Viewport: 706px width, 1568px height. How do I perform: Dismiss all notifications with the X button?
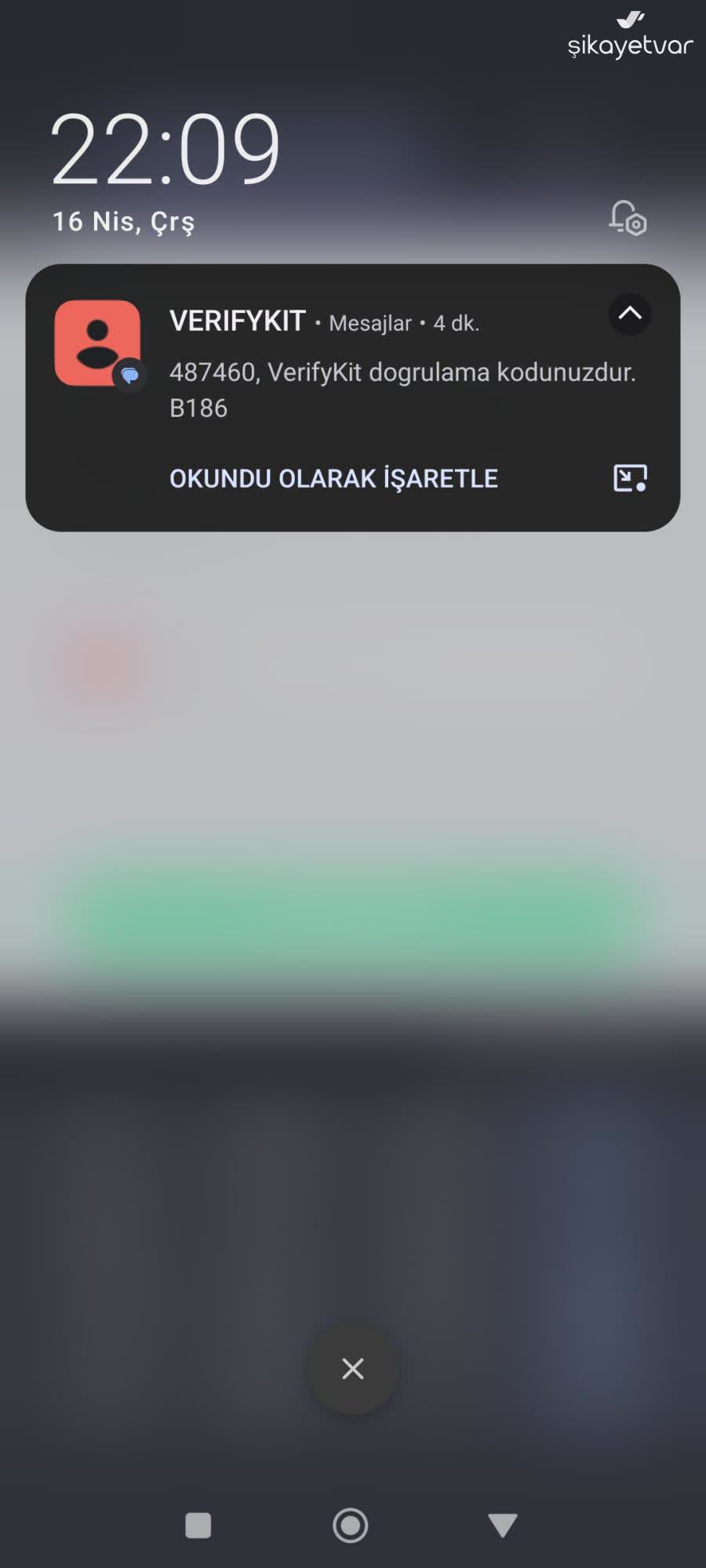tap(351, 1369)
